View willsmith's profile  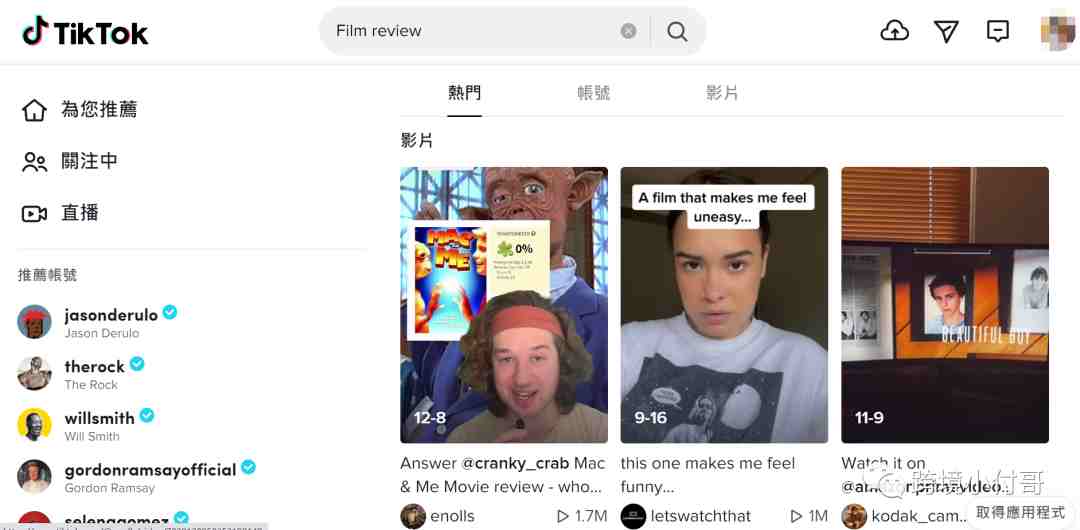[99, 418]
